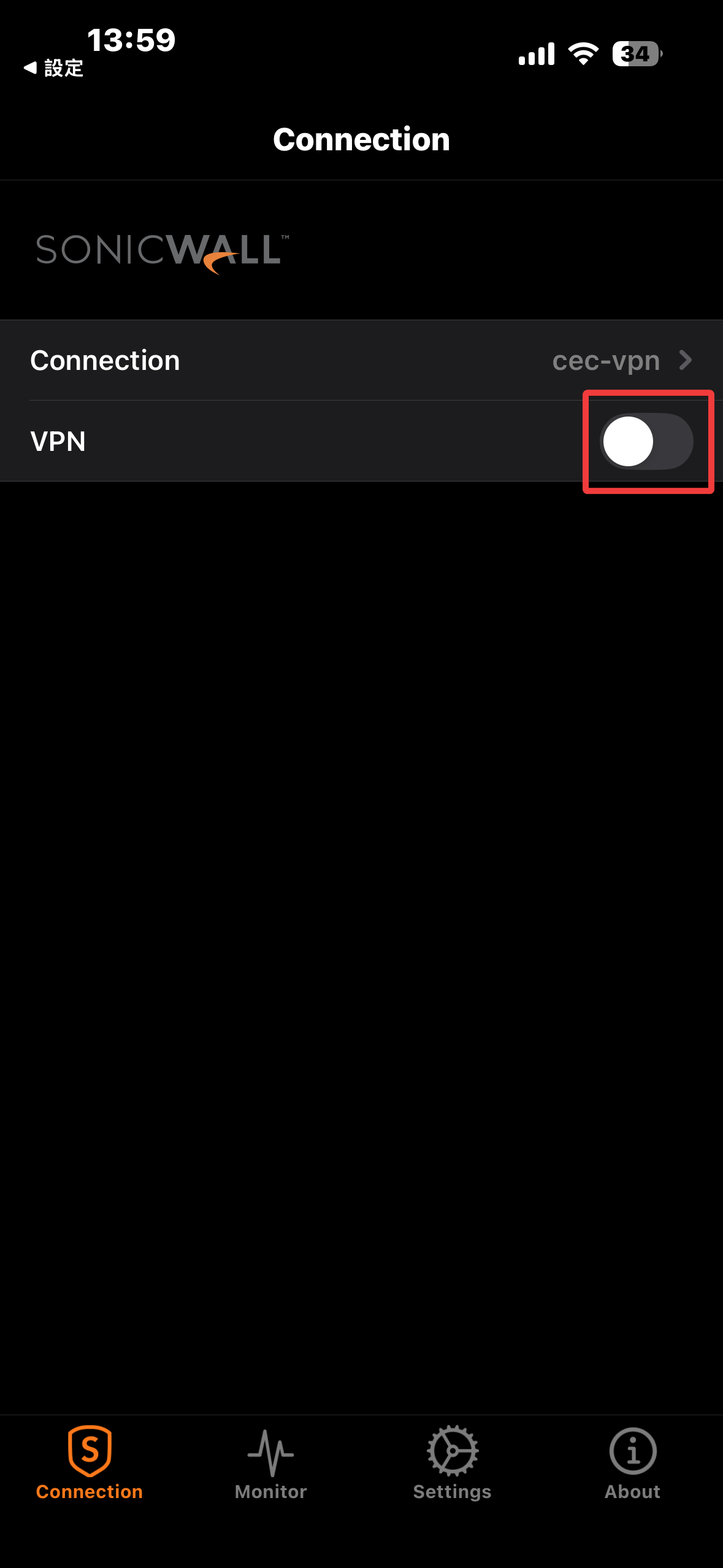Switch to the Monitor tab
This screenshot has width=723, height=1568.
point(270,1464)
